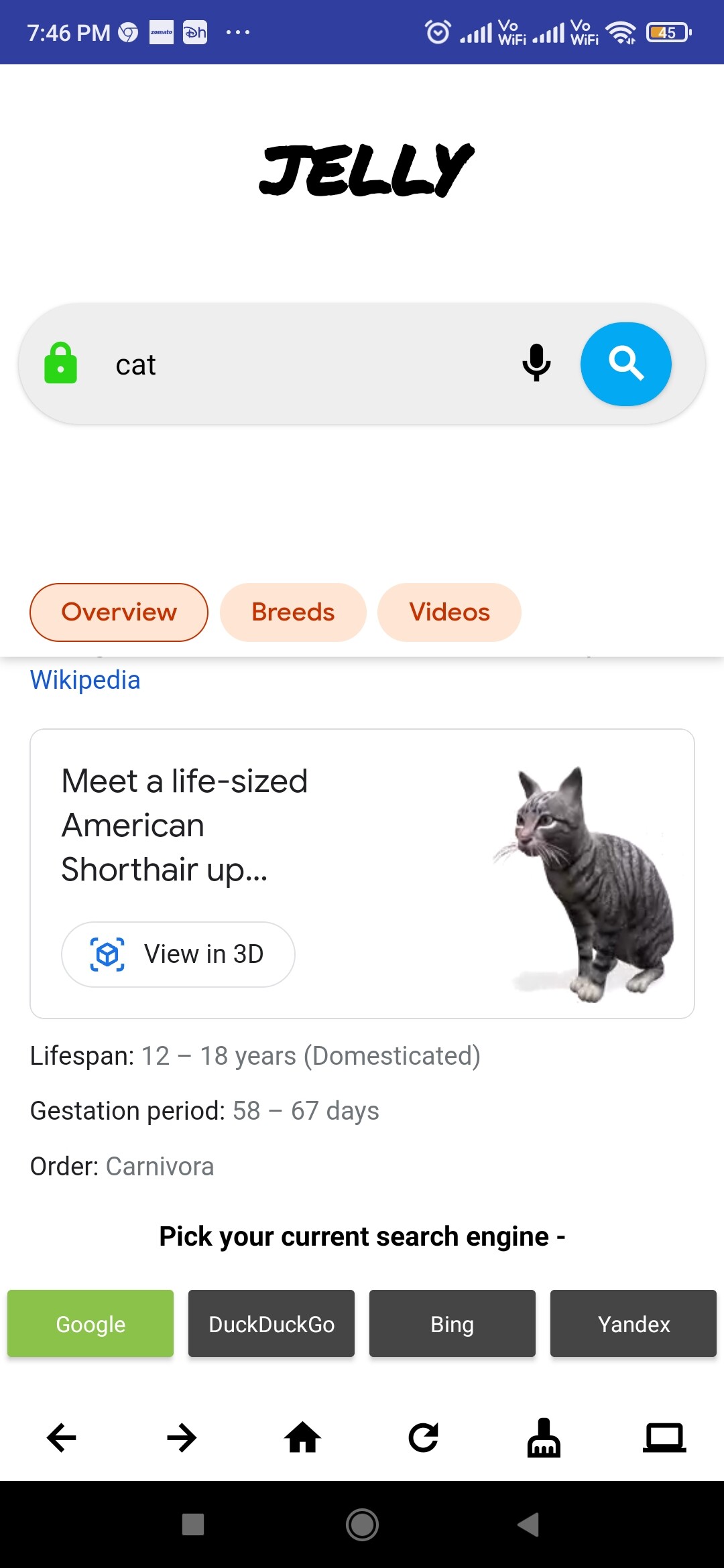Select the Overview chip
The image size is (724, 1568).
[x=119, y=612]
